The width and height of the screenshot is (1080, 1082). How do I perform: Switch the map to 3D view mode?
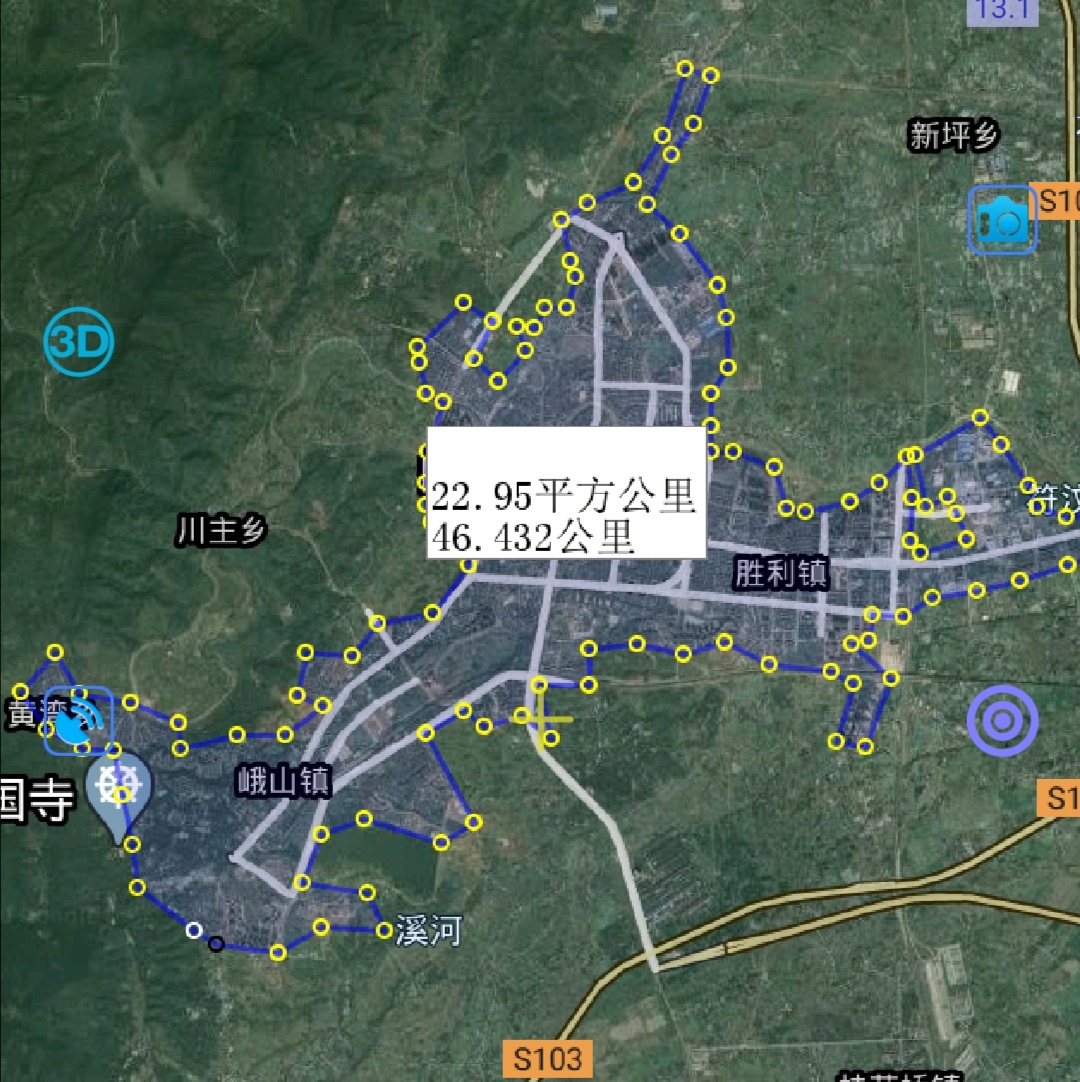80,341
